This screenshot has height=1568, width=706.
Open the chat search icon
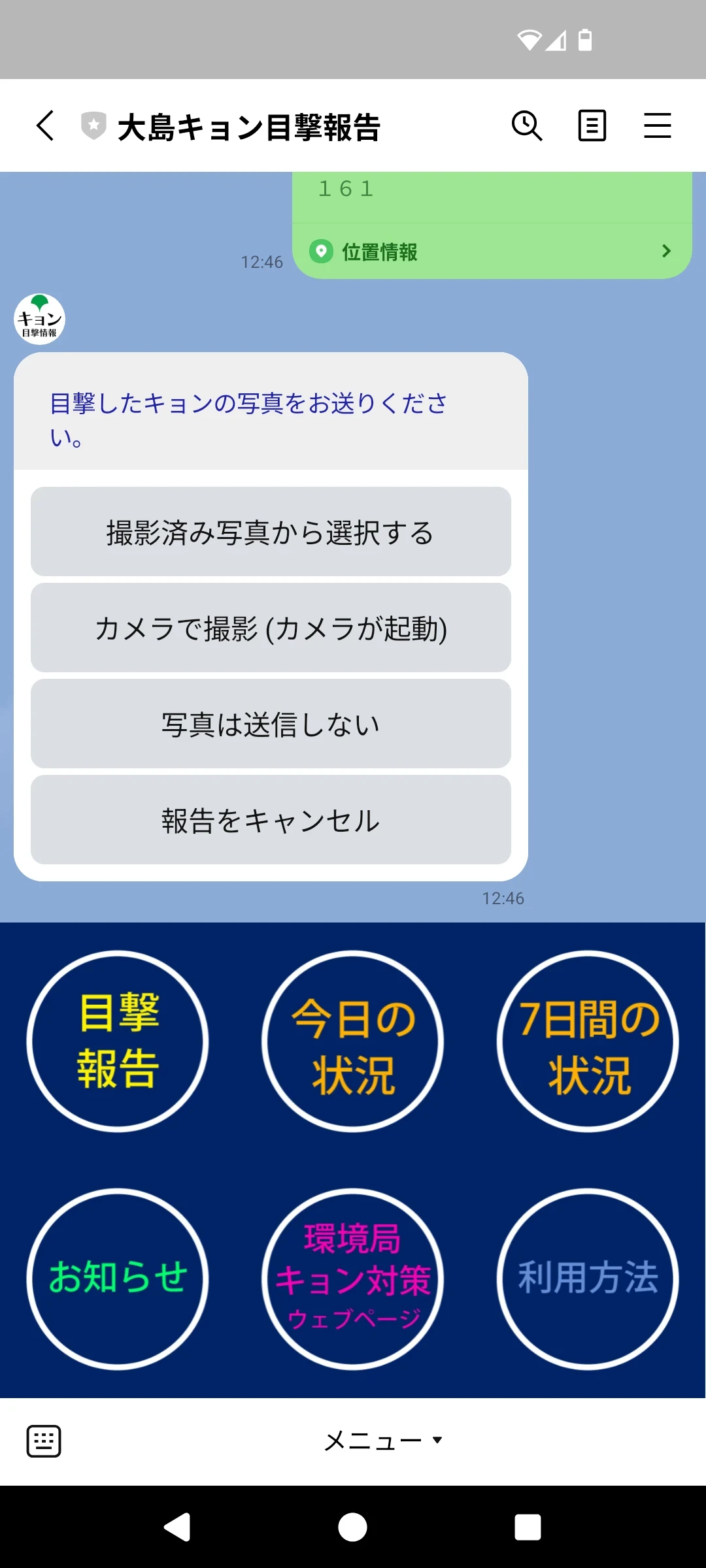[x=527, y=125]
